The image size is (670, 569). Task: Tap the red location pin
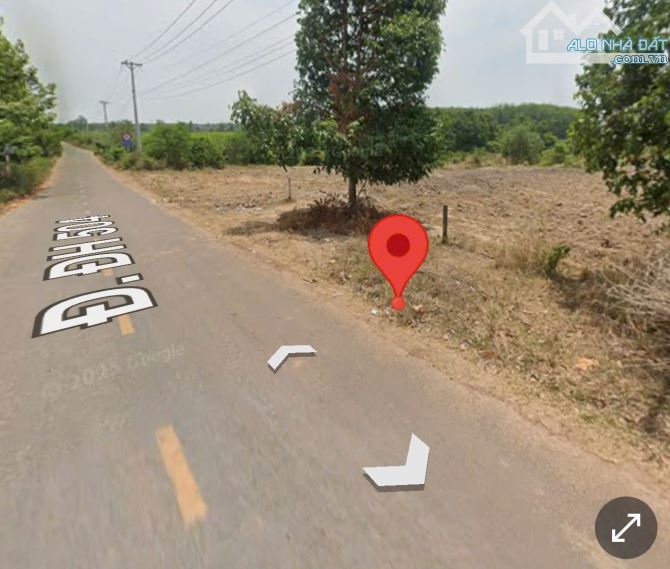click(398, 249)
